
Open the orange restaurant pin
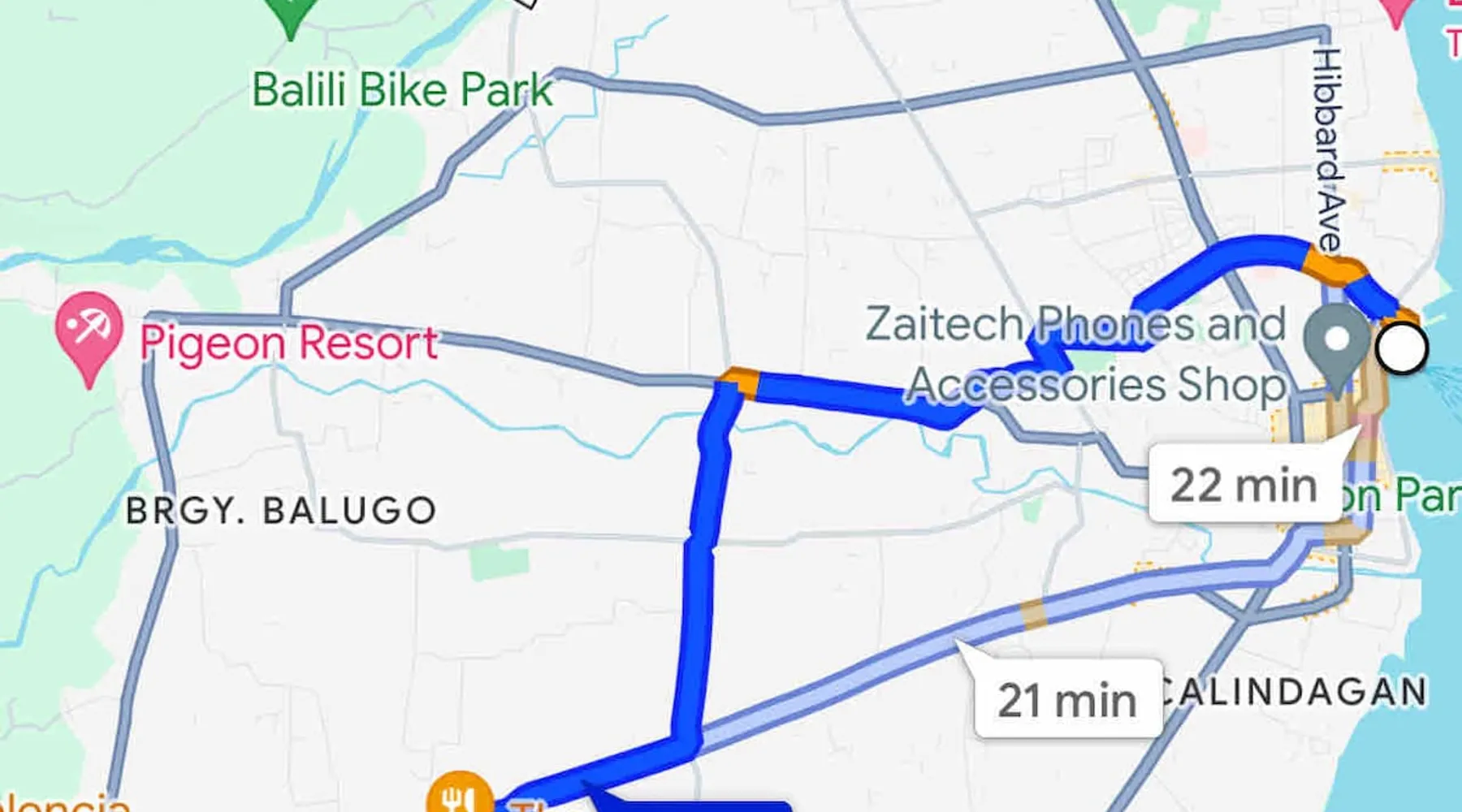[460, 796]
